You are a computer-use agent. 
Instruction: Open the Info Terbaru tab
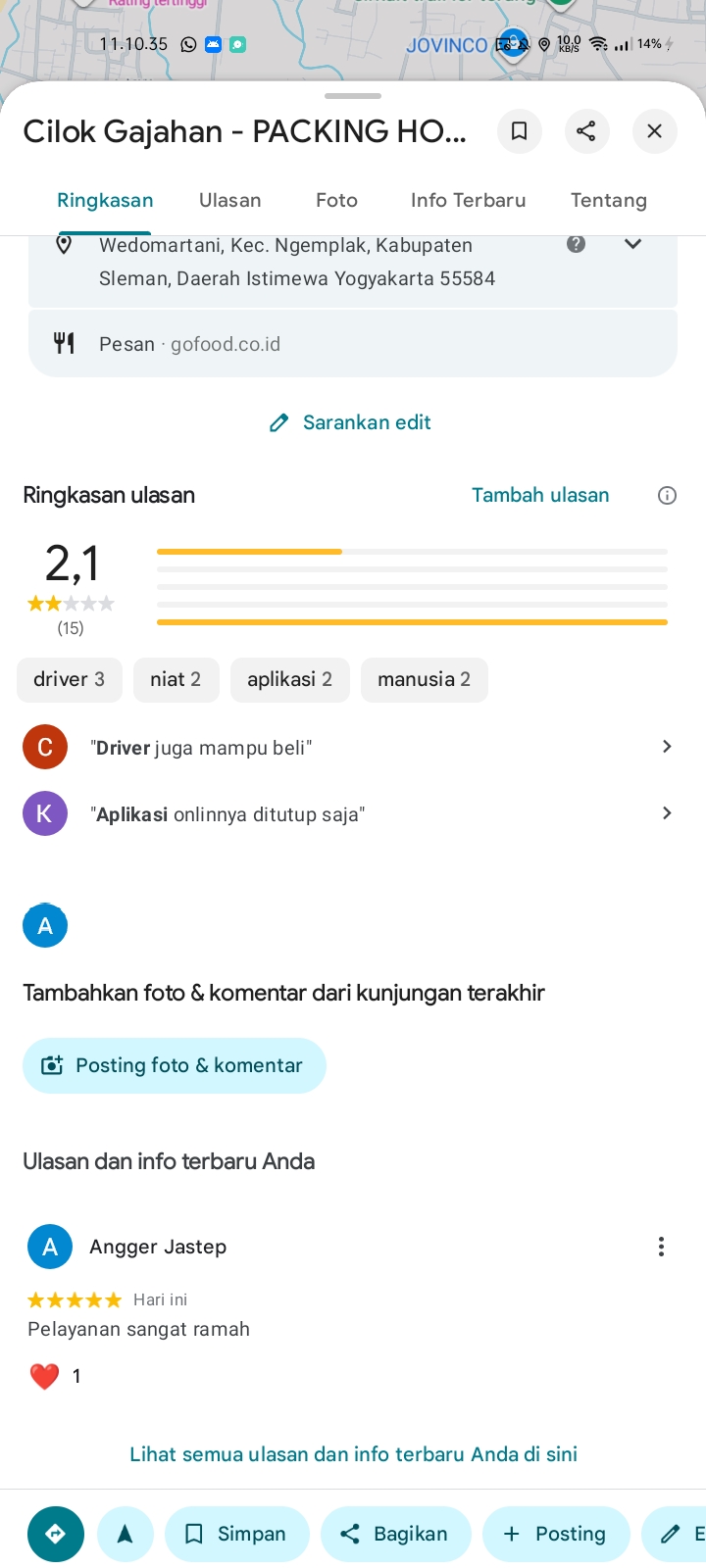468,200
